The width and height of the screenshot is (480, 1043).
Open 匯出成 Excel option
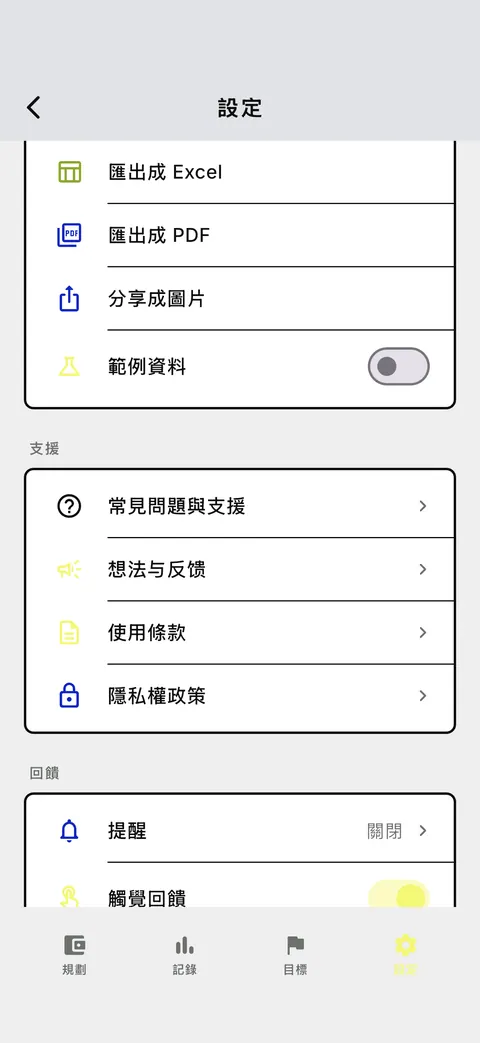240,172
